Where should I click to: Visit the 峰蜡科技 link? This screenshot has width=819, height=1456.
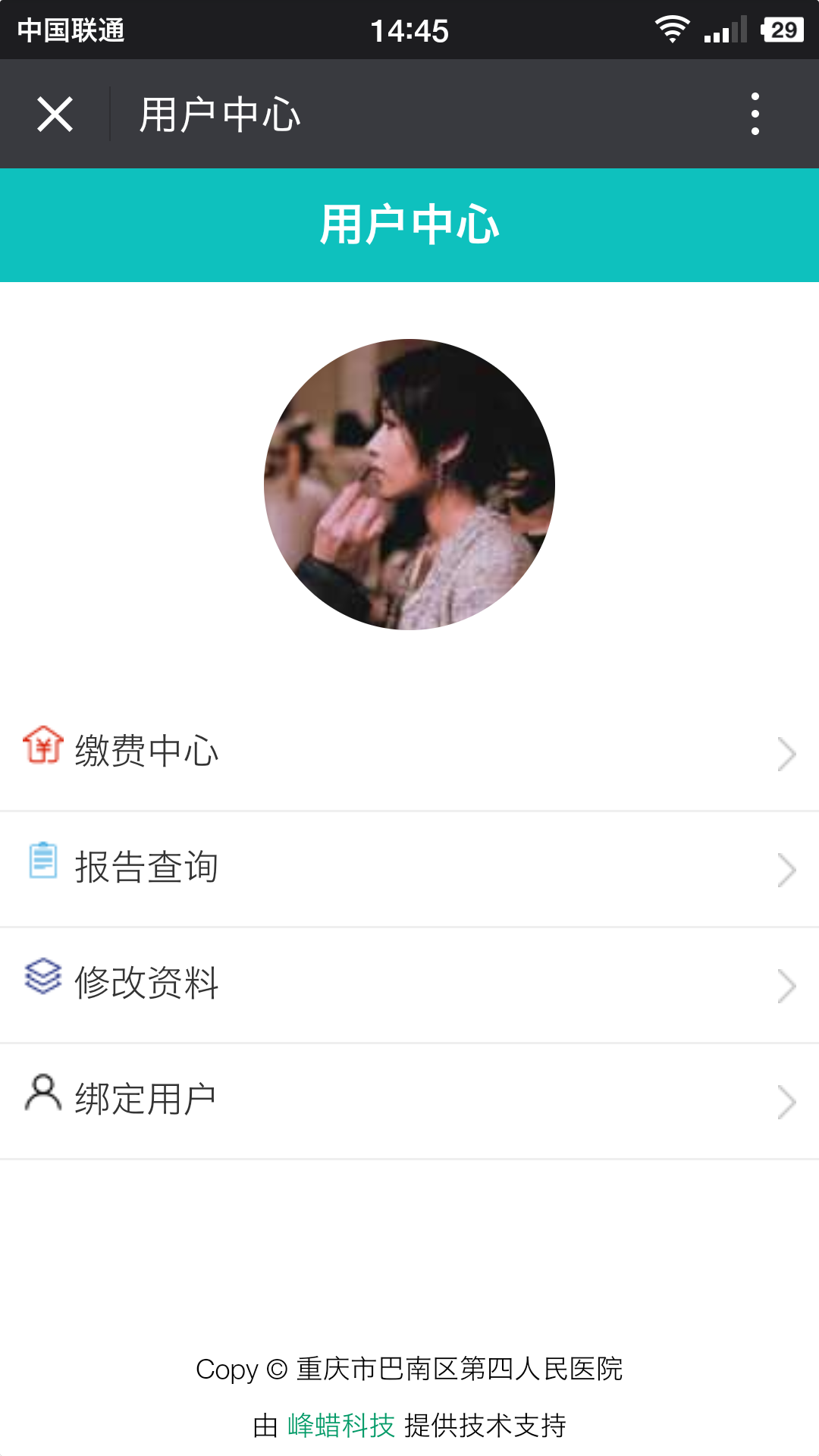(341, 1426)
